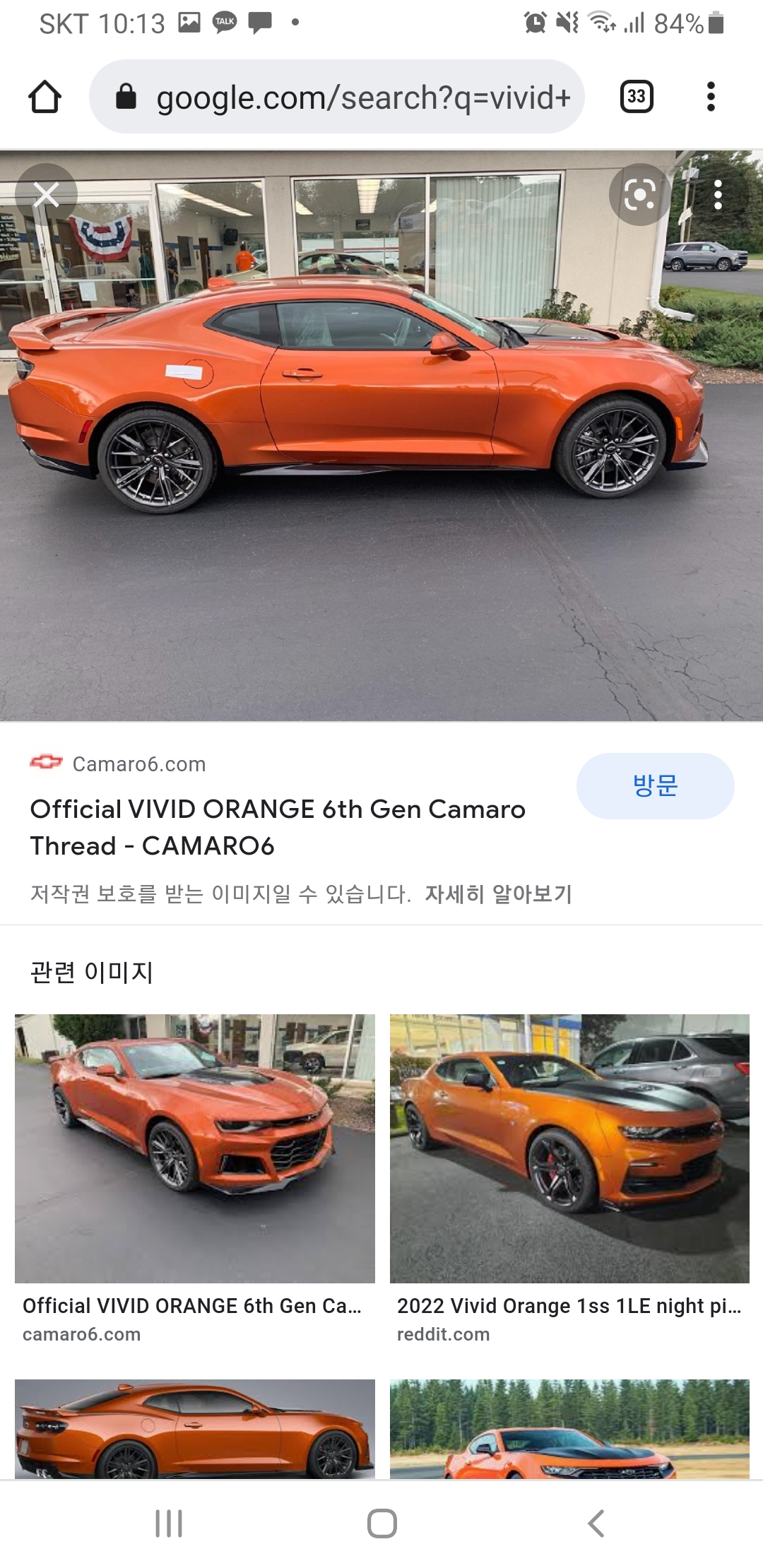
Task: Open the 자세히 알아보기 link
Action: tap(498, 893)
